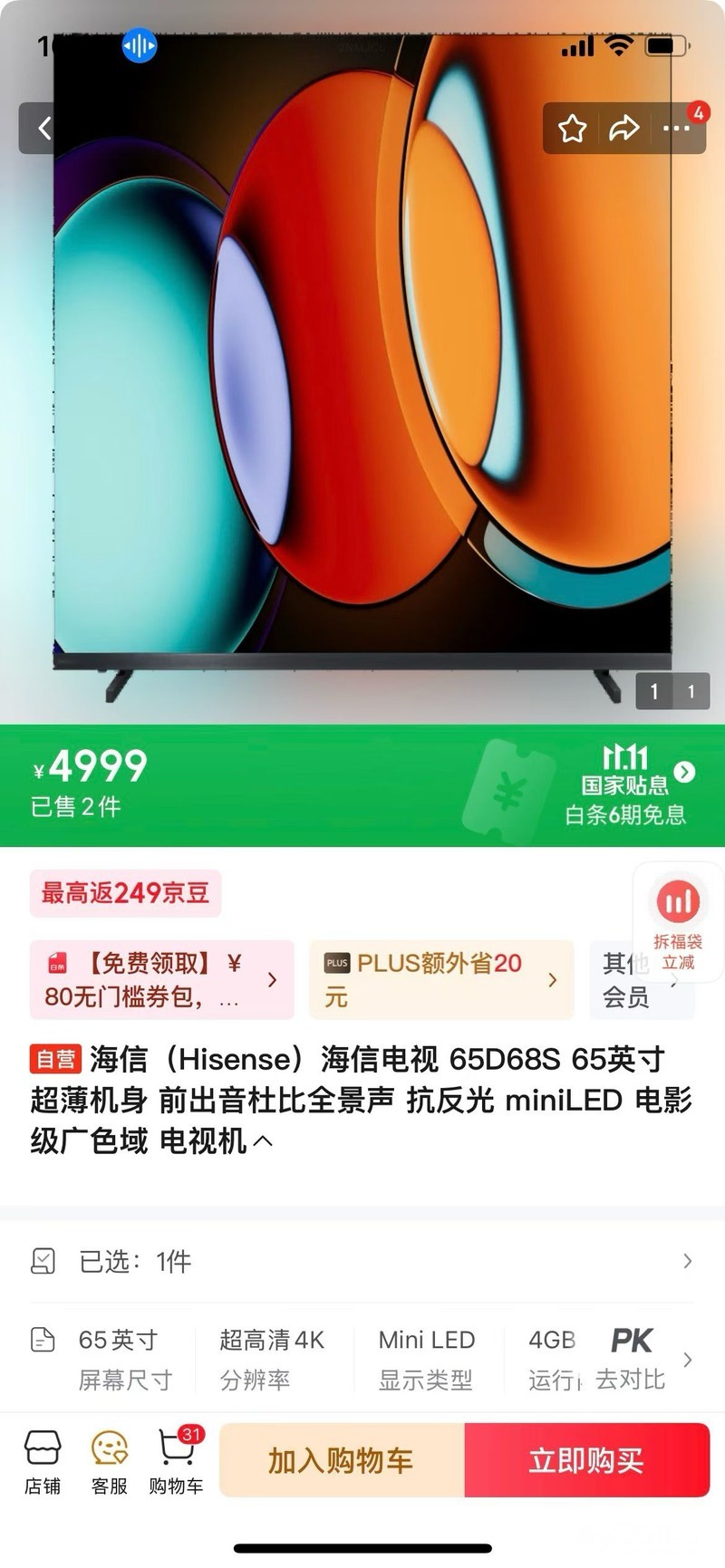This screenshot has height=1568, width=725.
Task: Open the 已选：1件 selection row
Action: (362, 1261)
